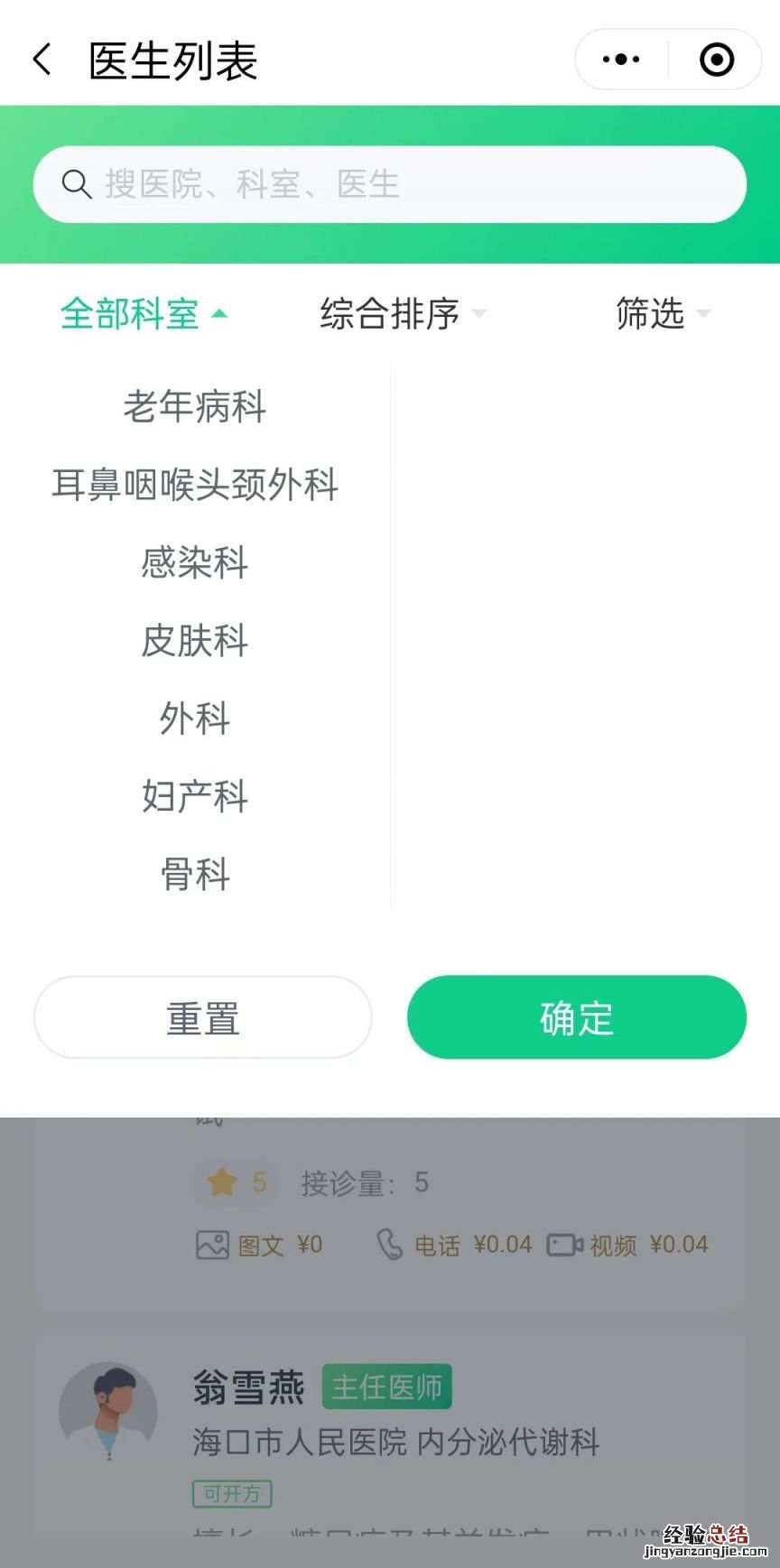The height and width of the screenshot is (1568, 780).
Task: Tap 重置 to reset selection
Action: pyautogui.click(x=203, y=1017)
